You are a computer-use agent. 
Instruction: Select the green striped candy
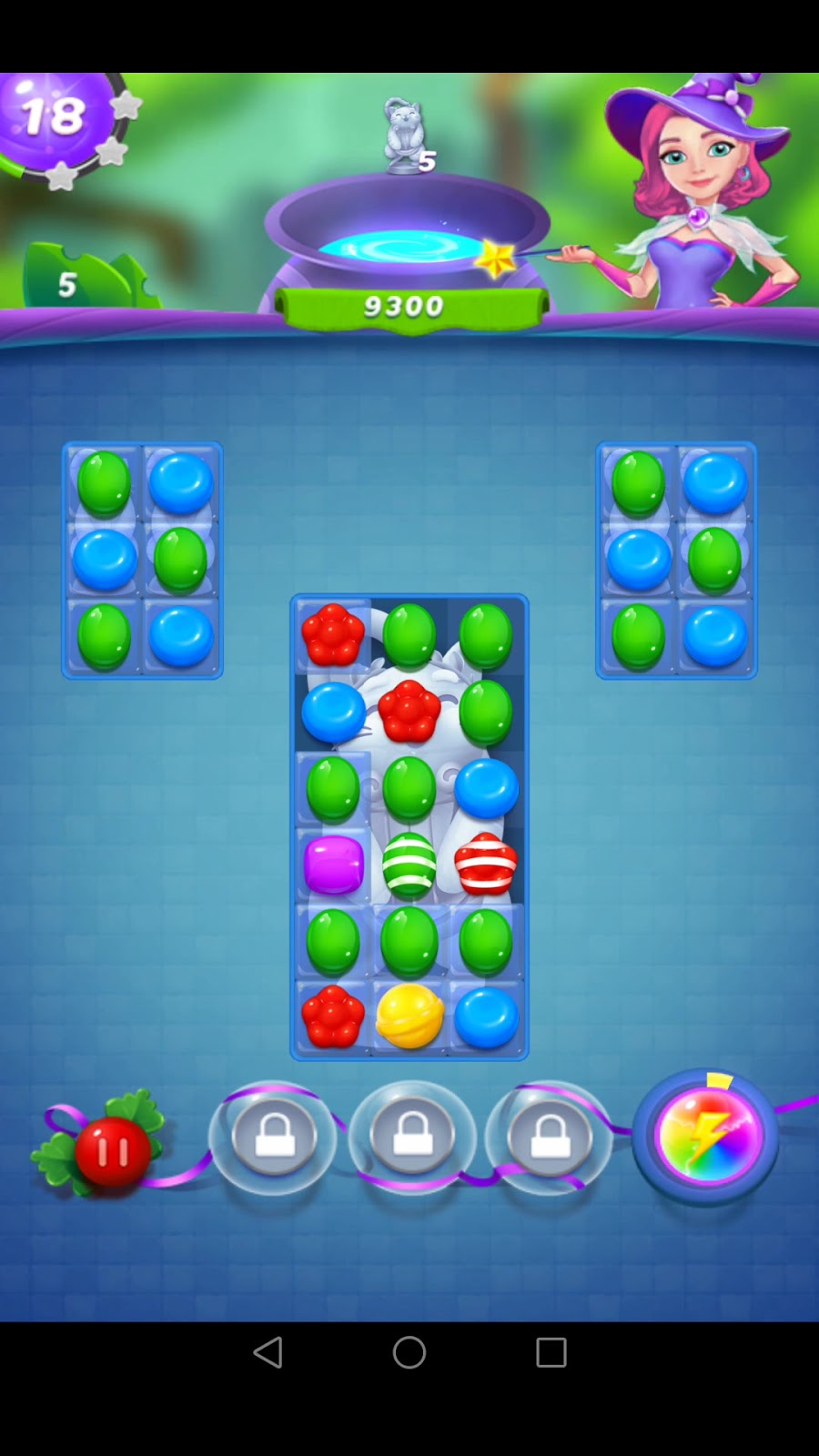click(x=409, y=864)
